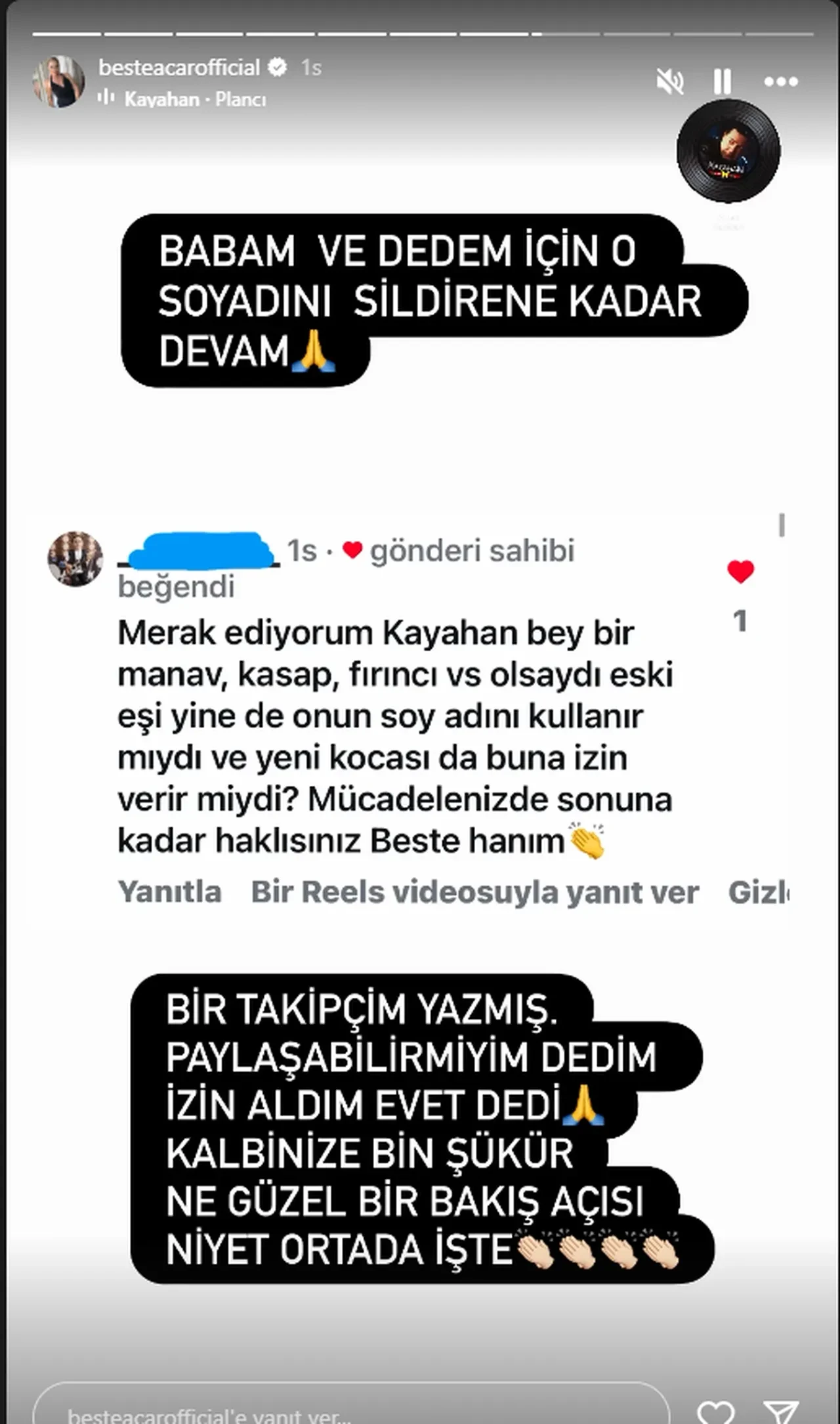Click 'Yanıtla' to reply to the comment
The height and width of the screenshot is (1424, 840).
[169, 892]
